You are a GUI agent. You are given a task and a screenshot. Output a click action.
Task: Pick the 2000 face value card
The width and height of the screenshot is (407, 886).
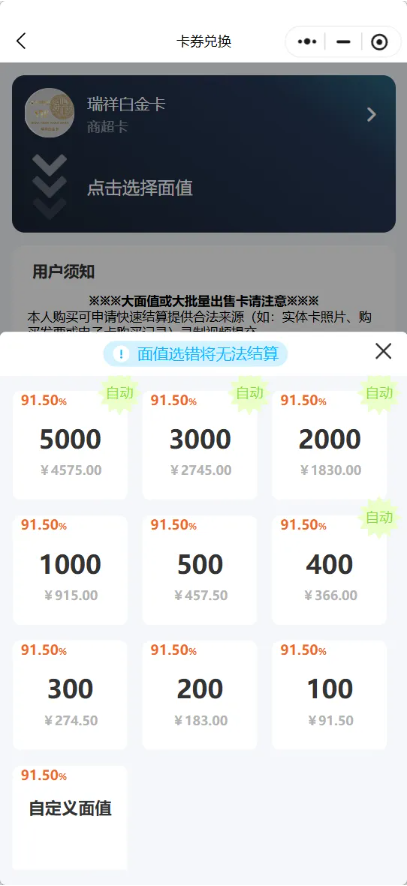pos(330,445)
